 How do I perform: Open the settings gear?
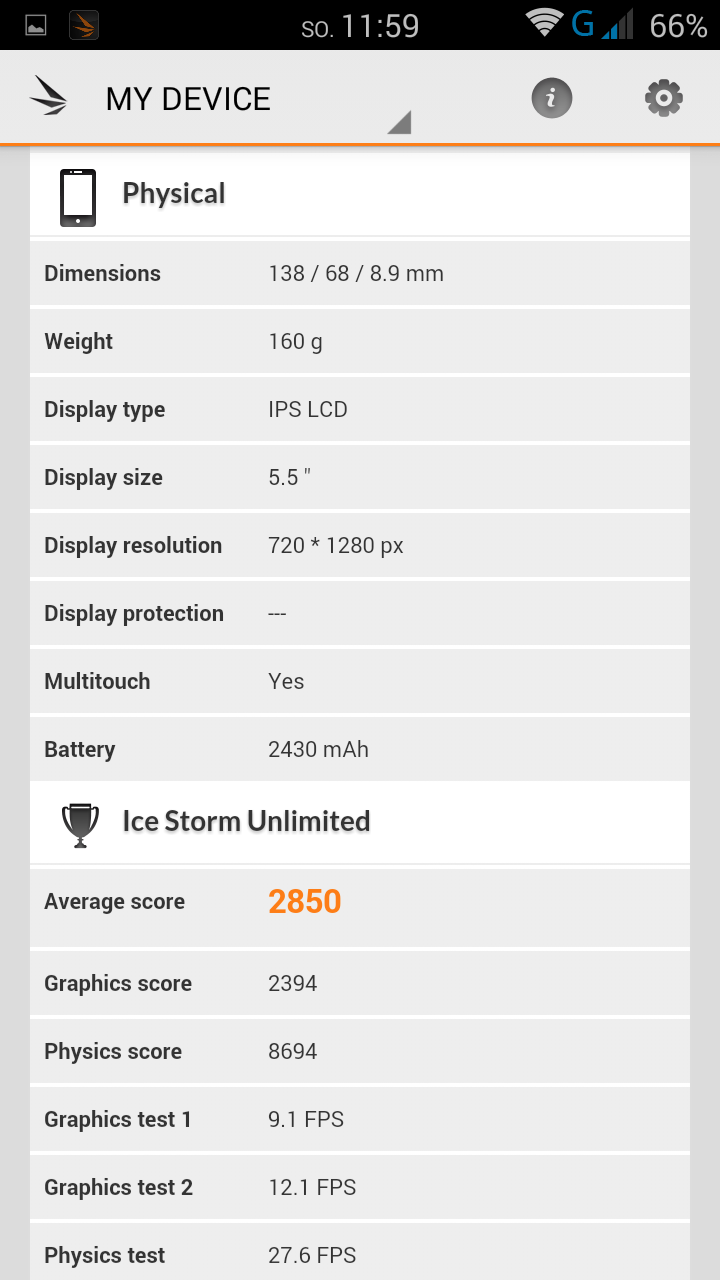663,98
